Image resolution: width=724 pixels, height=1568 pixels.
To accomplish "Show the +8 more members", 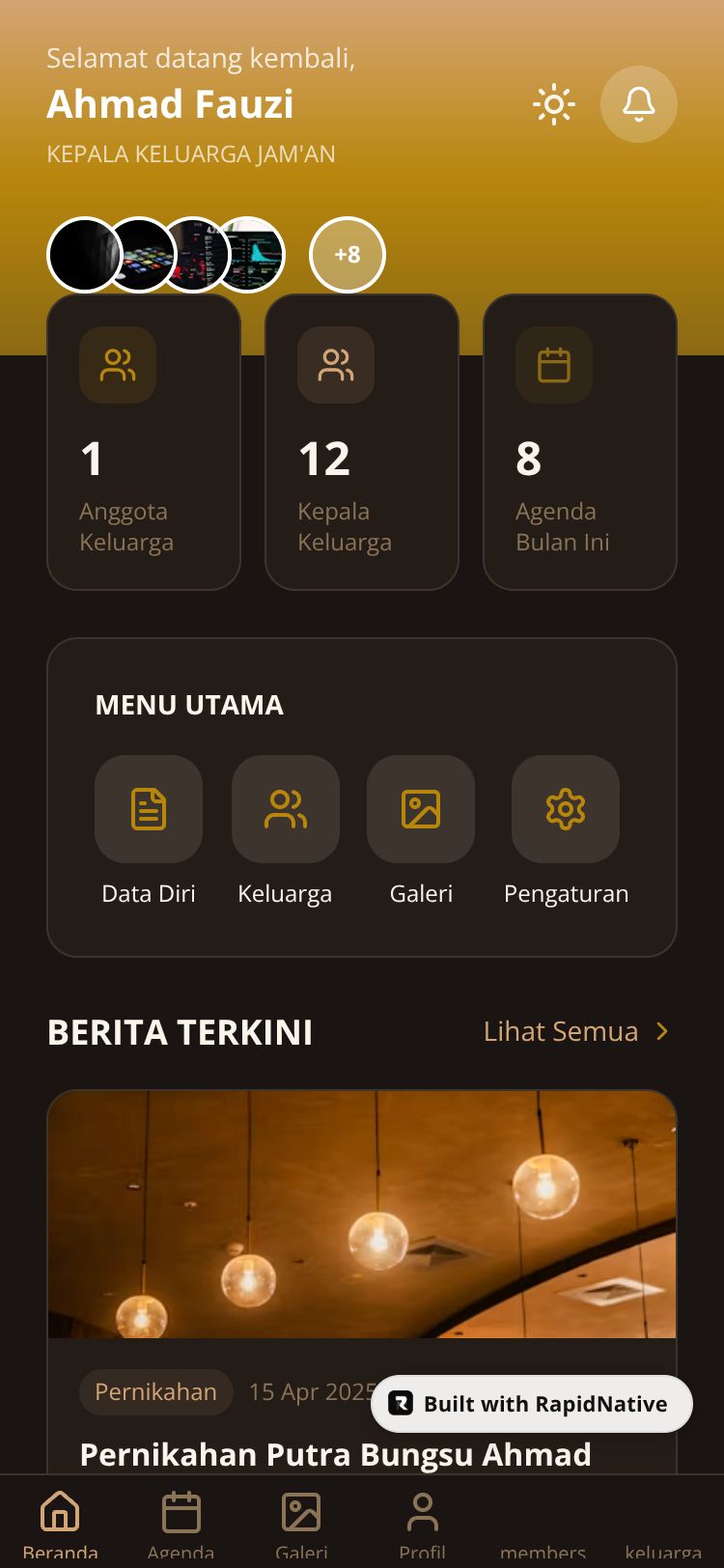I will point(347,255).
